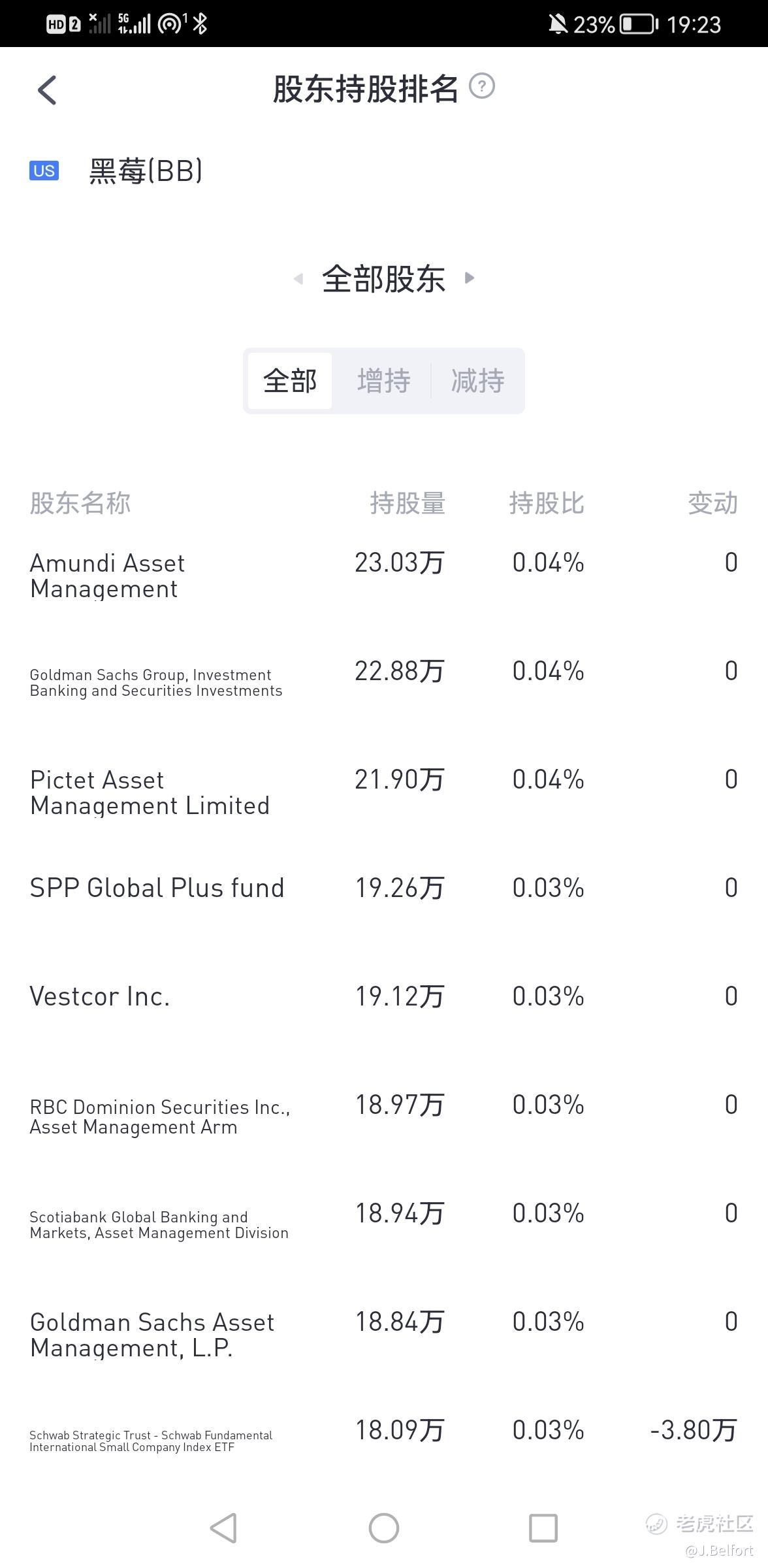This screenshot has height=1568, width=768.
Task: Switch to the 增持 tab
Action: click(383, 381)
